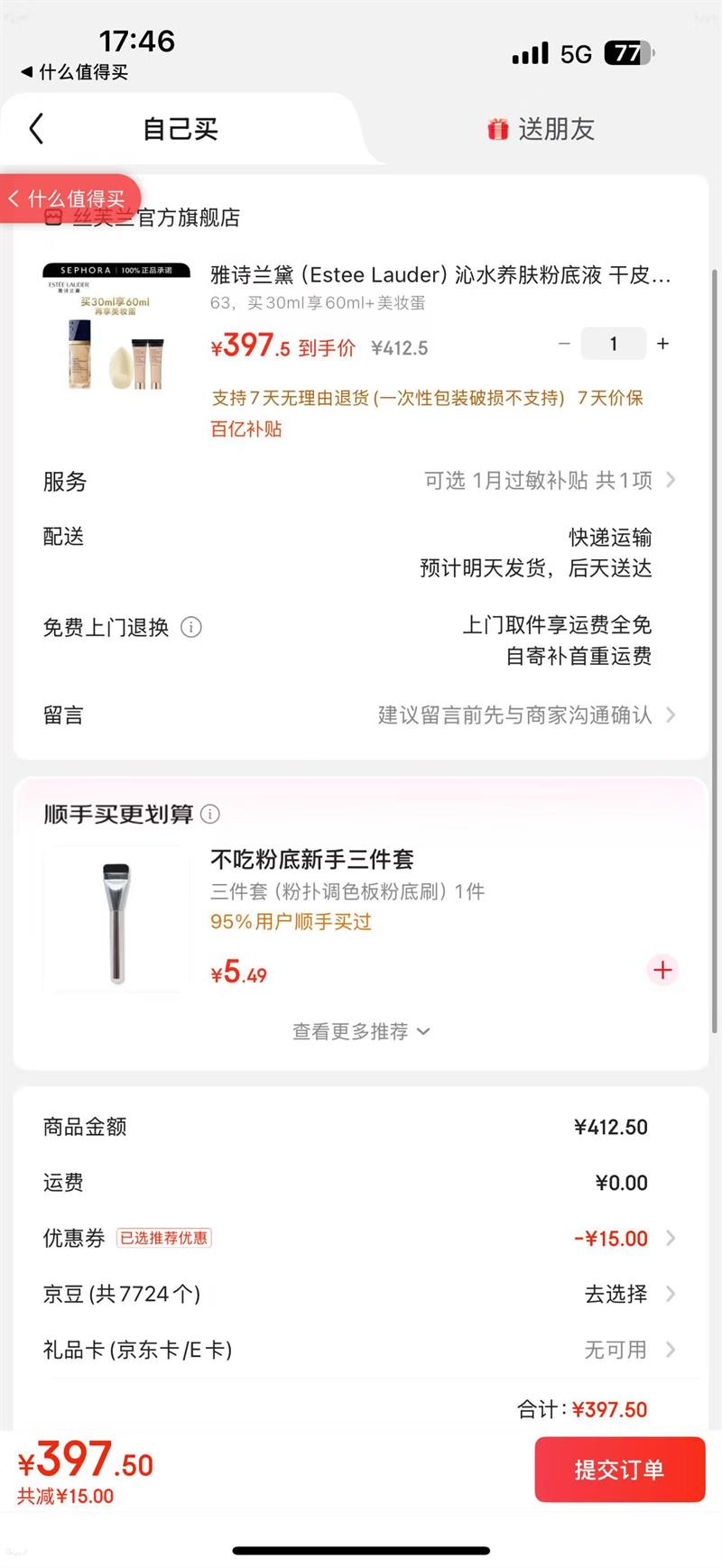
Task: Return to 什么值得买 from status bar
Action: point(75,72)
